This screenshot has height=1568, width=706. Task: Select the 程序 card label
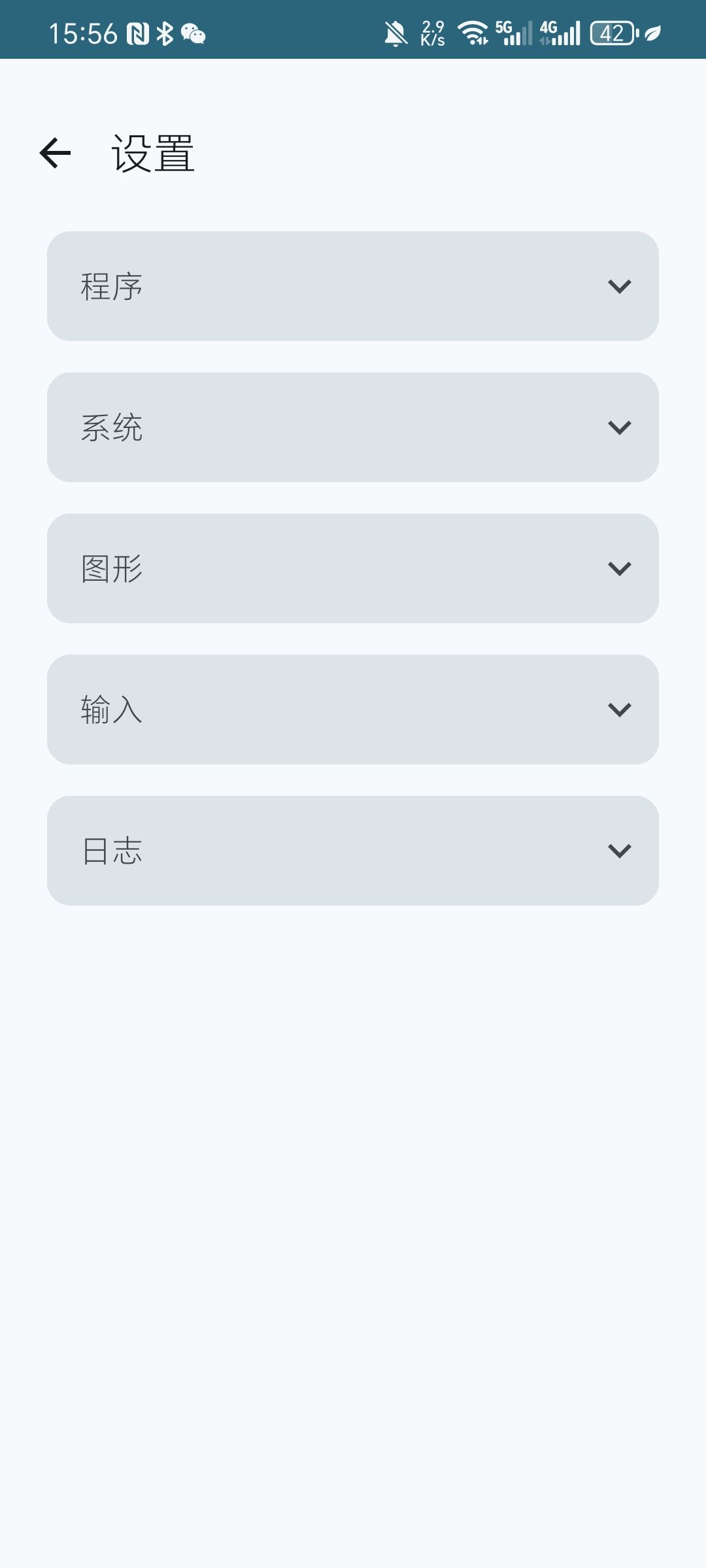[111, 286]
